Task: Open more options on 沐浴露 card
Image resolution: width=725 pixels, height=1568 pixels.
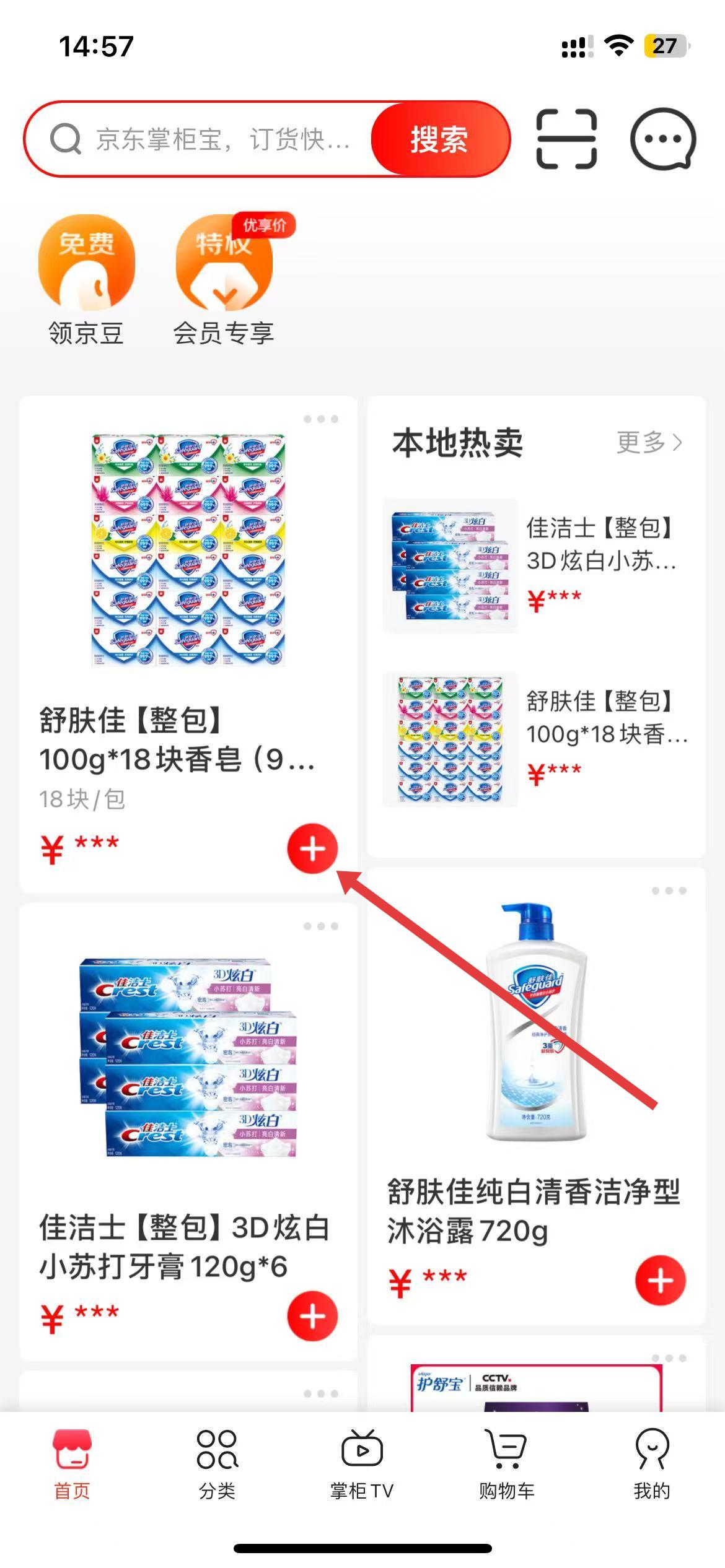Action: pyautogui.click(x=669, y=891)
